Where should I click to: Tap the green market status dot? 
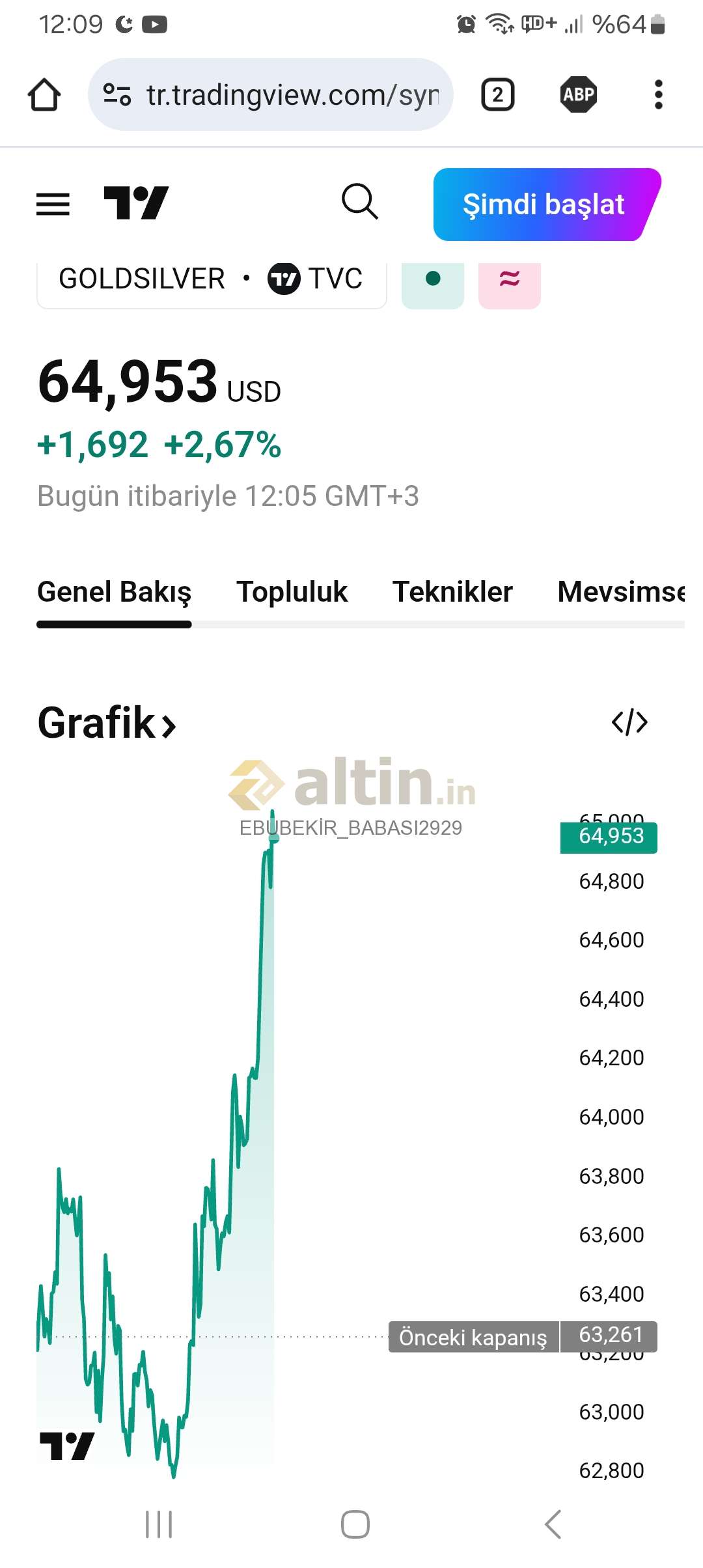point(433,280)
